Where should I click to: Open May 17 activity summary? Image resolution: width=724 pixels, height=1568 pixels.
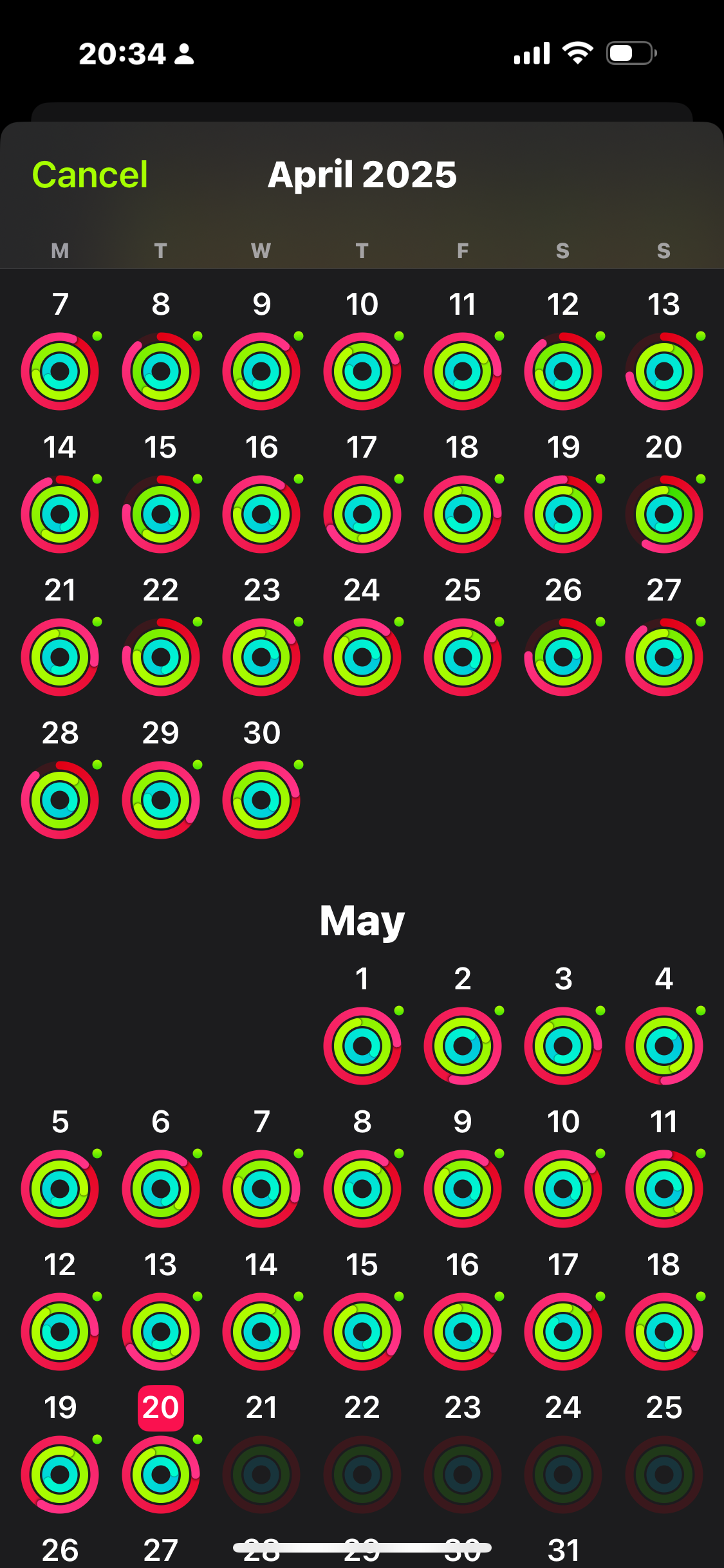(x=563, y=1331)
